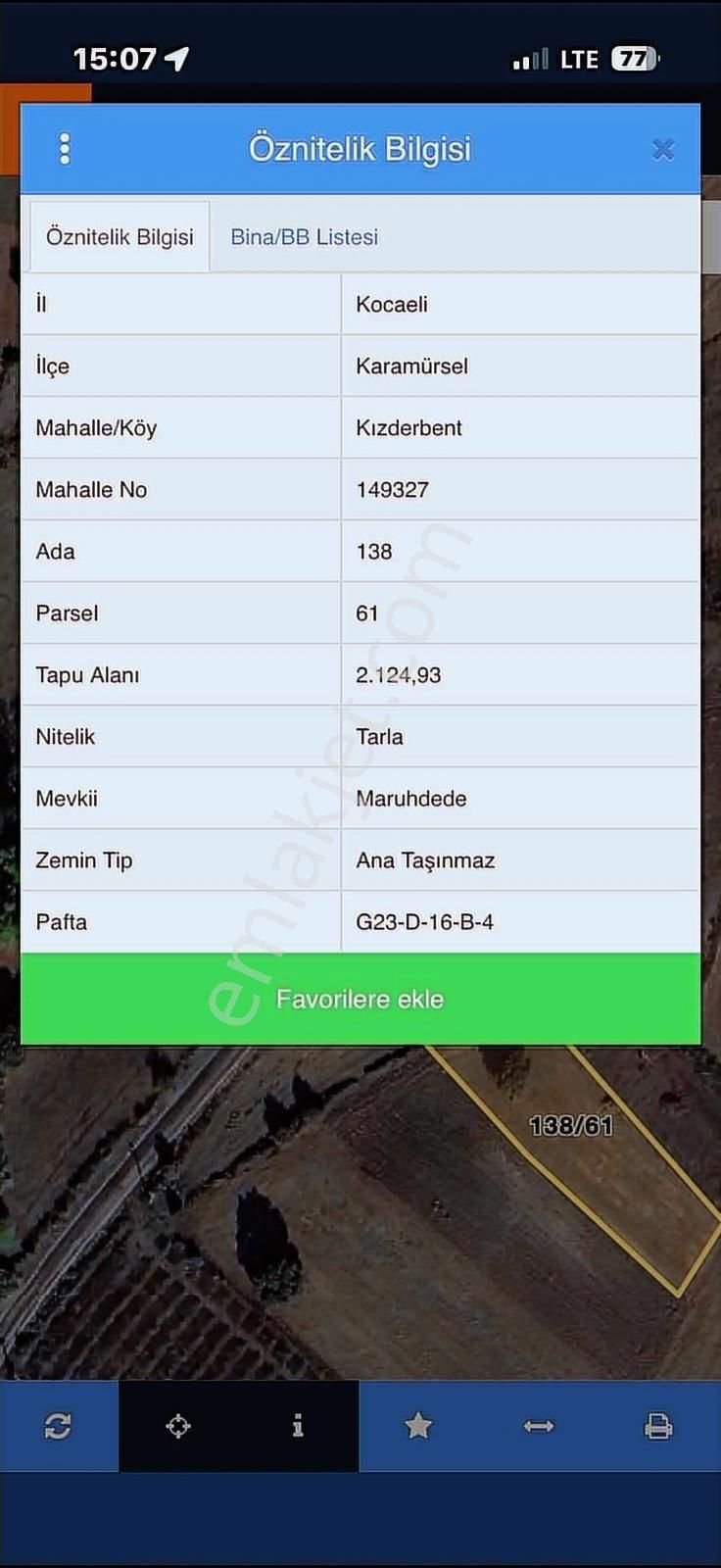Screen dimensions: 721x1568
Task: Tap the crosshair locate icon
Action: pyautogui.click(x=178, y=1426)
